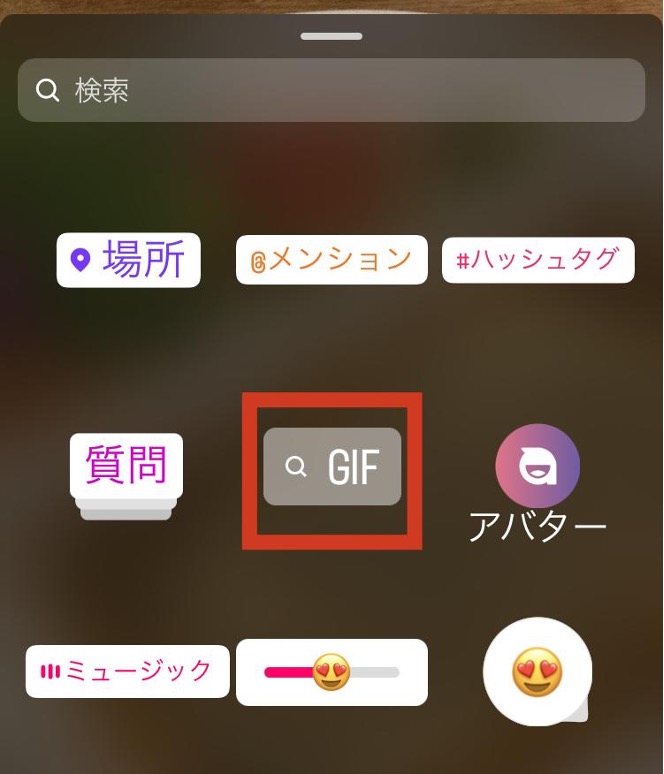This screenshot has height=774, width=664.
Task: Open the GIF search sticker
Action: point(332,467)
